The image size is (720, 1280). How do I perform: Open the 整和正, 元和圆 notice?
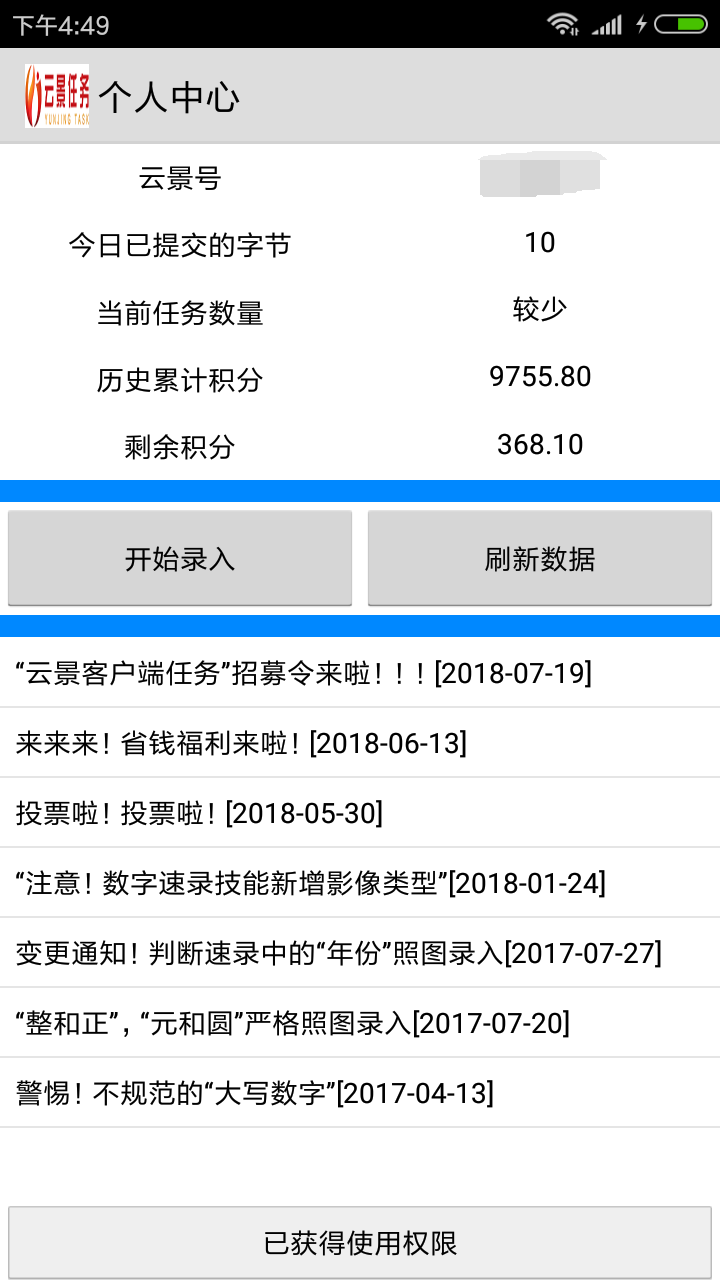[x=292, y=1023]
